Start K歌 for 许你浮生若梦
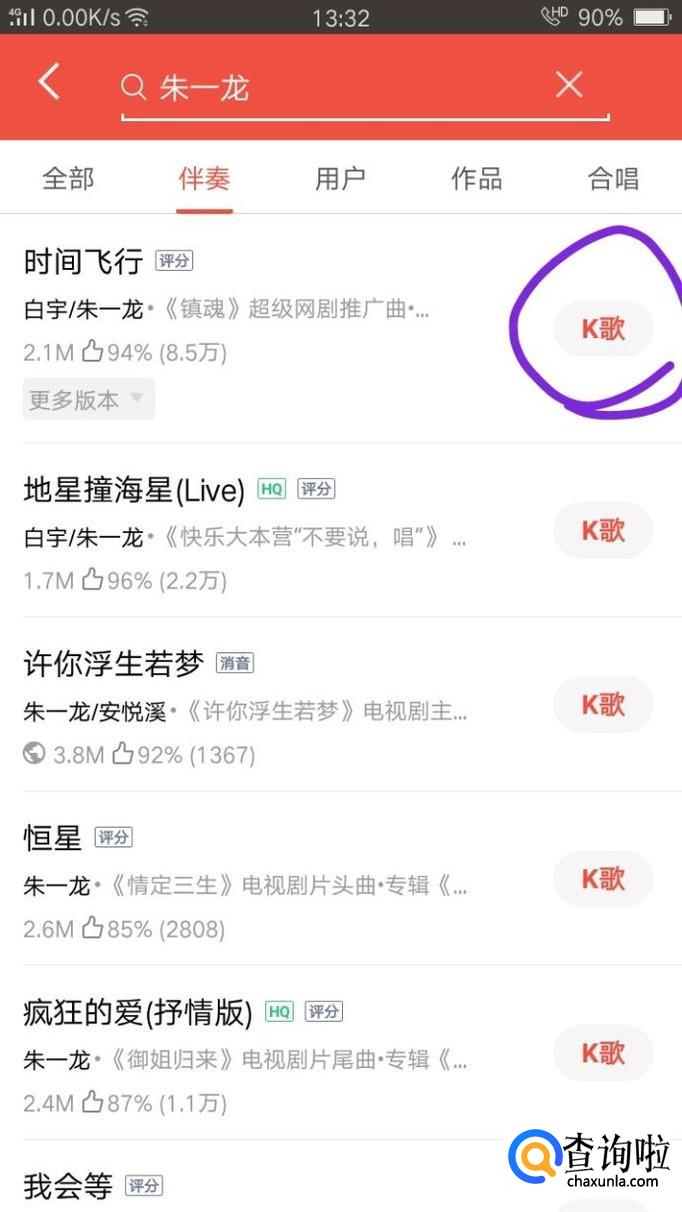 pos(603,704)
